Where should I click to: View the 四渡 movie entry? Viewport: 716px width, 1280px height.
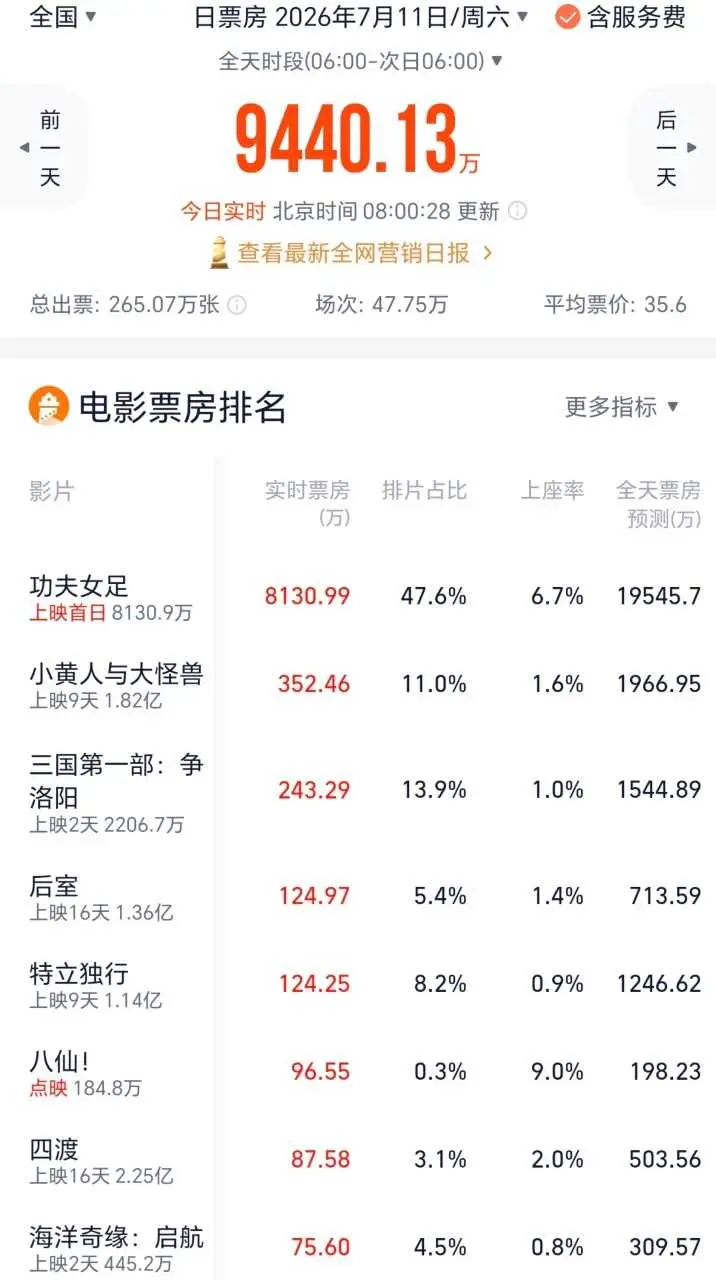pyautogui.click(x=358, y=1160)
